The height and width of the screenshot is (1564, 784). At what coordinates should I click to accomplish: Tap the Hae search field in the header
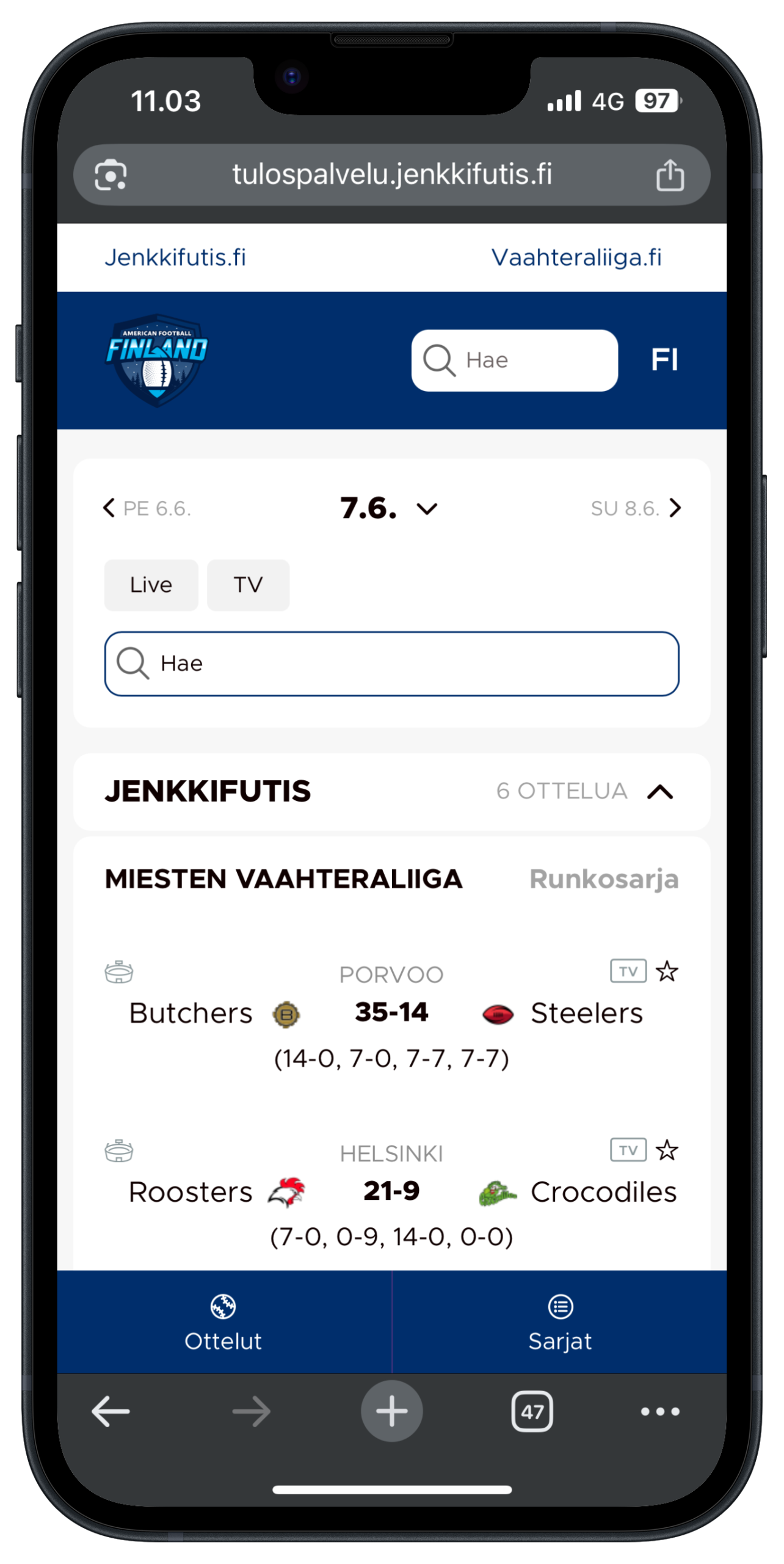point(514,360)
